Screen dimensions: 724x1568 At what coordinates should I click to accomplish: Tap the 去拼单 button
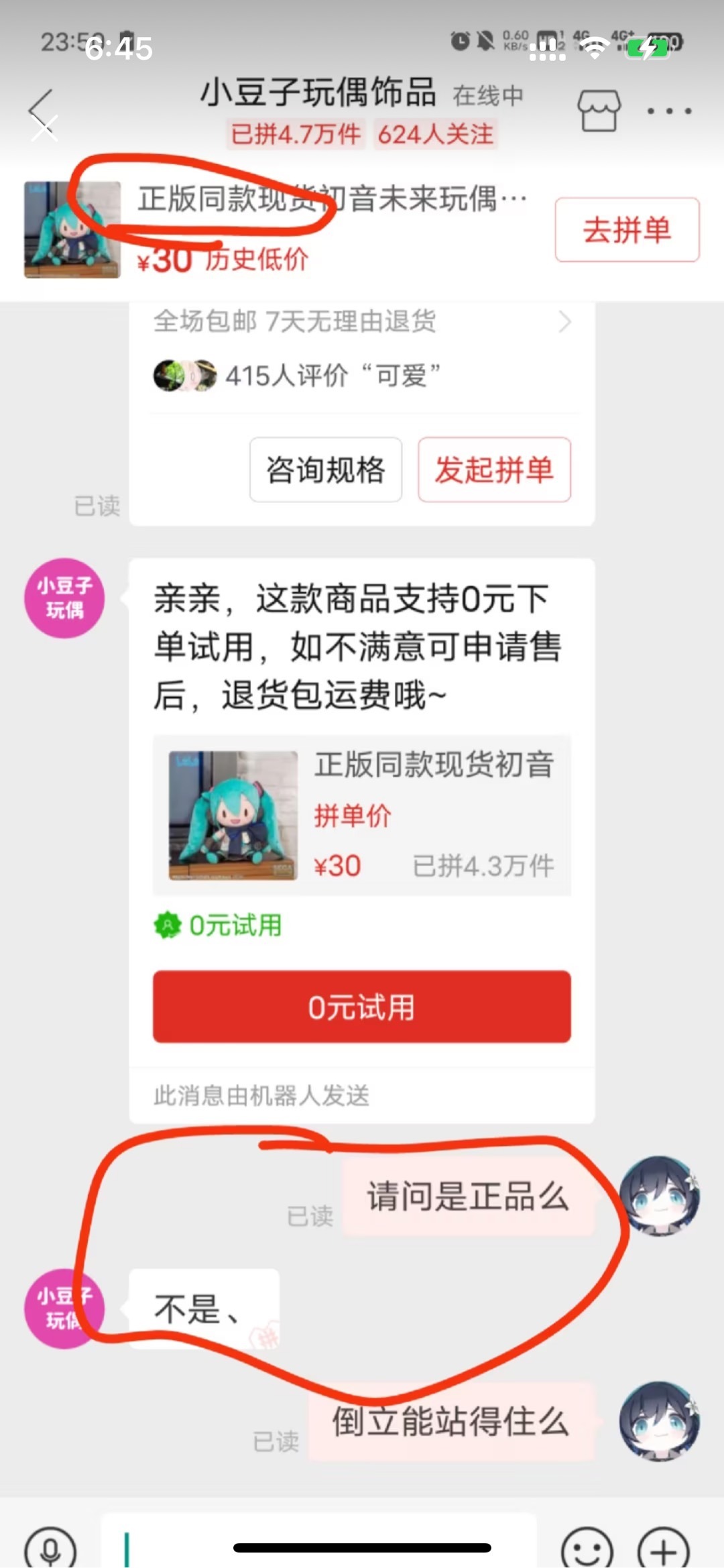point(627,230)
